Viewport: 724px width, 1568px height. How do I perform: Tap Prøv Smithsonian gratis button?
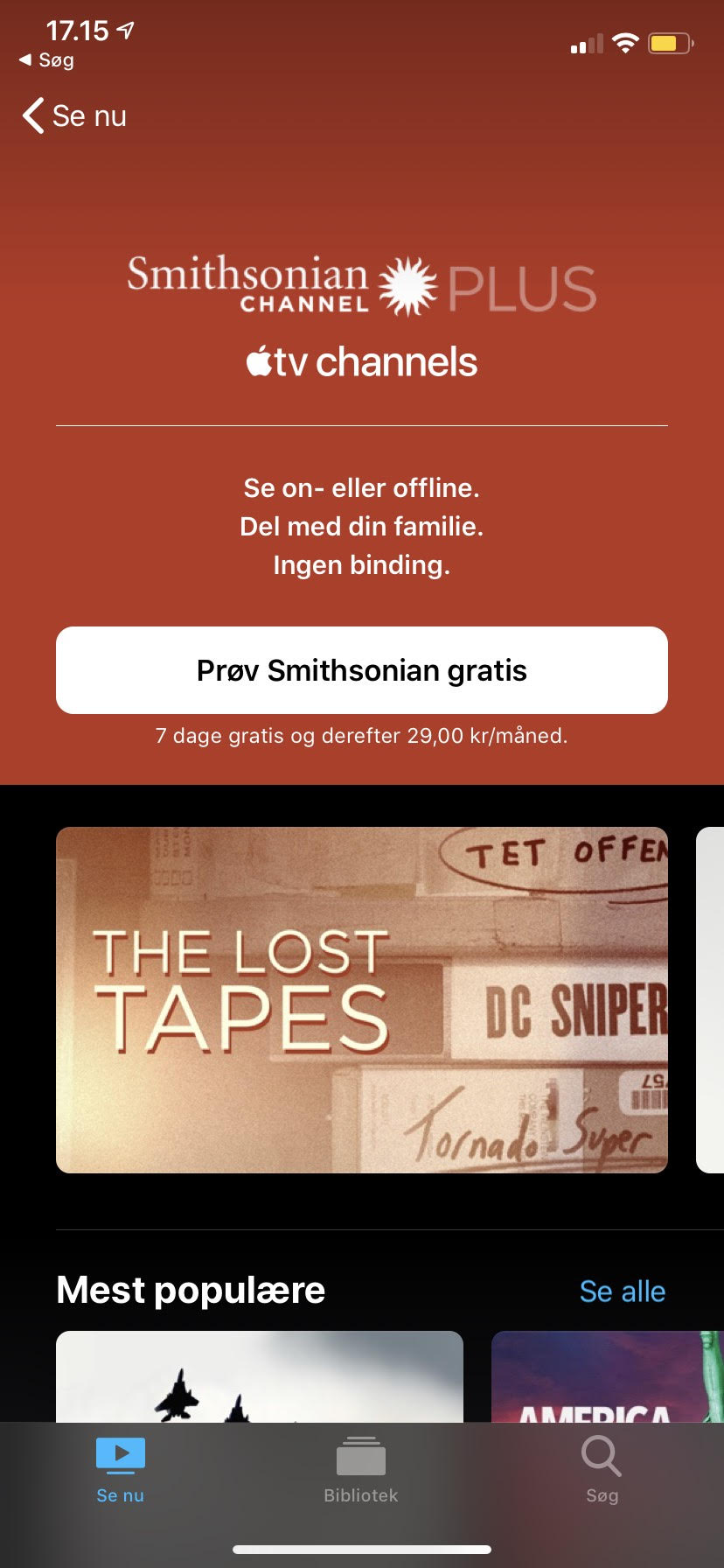click(x=362, y=670)
